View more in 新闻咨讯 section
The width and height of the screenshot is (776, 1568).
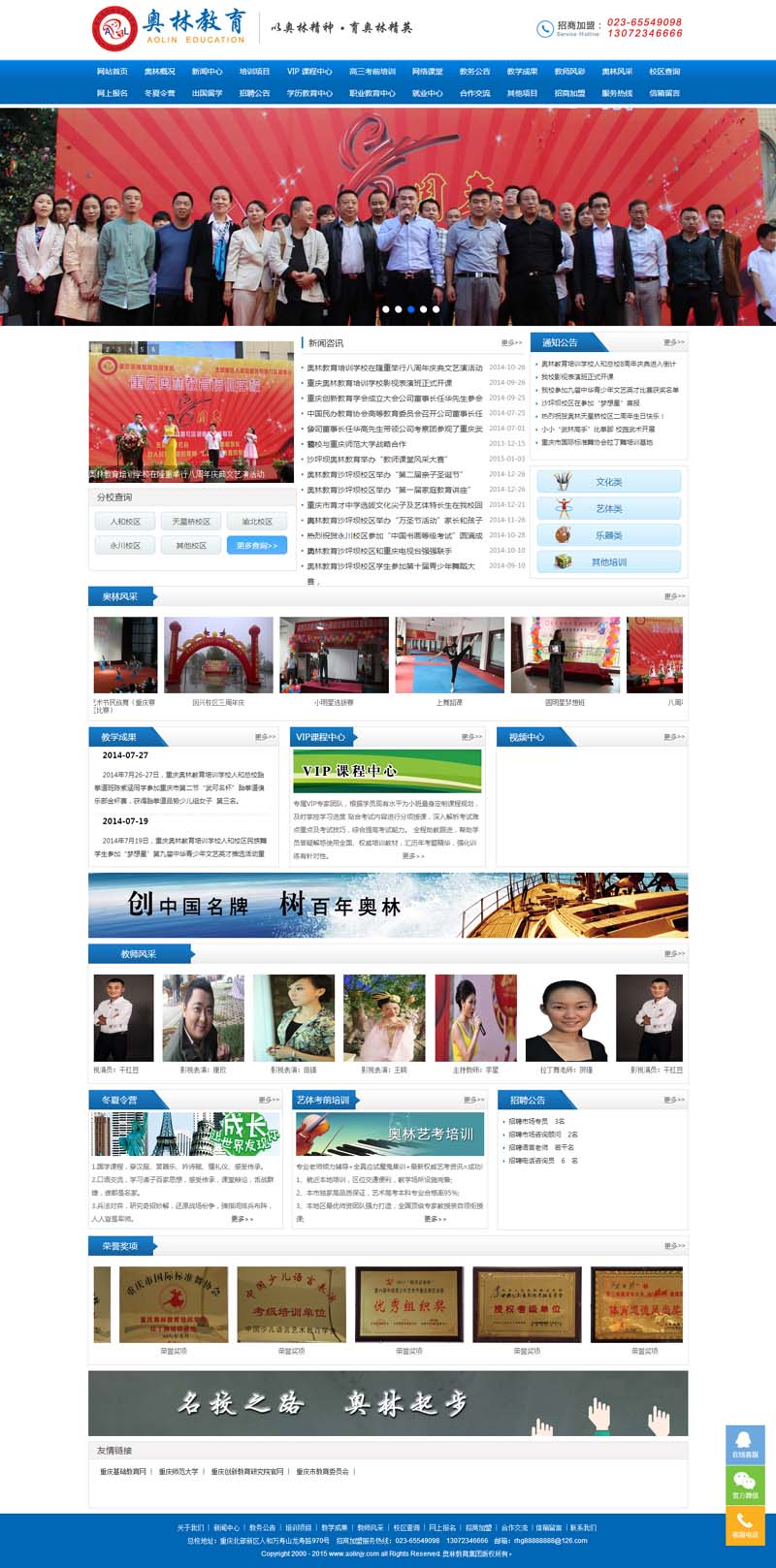tap(511, 342)
